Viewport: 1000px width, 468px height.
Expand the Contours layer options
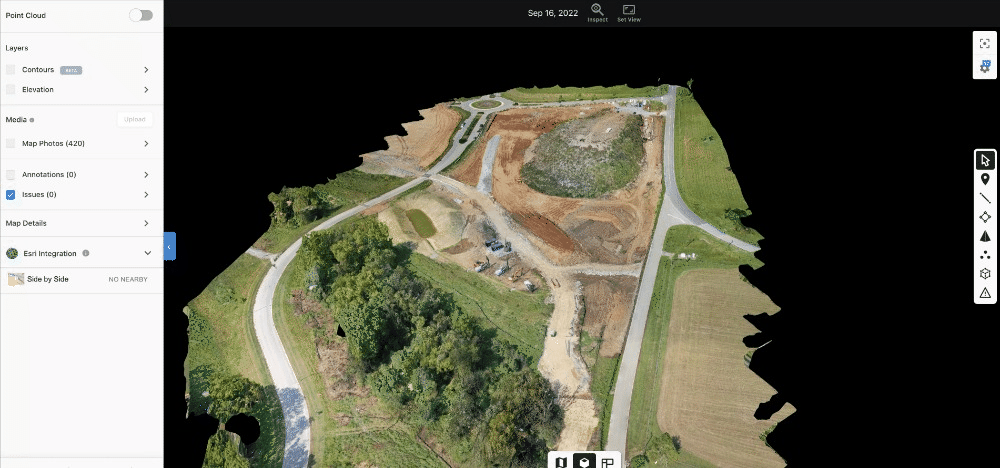pos(146,70)
